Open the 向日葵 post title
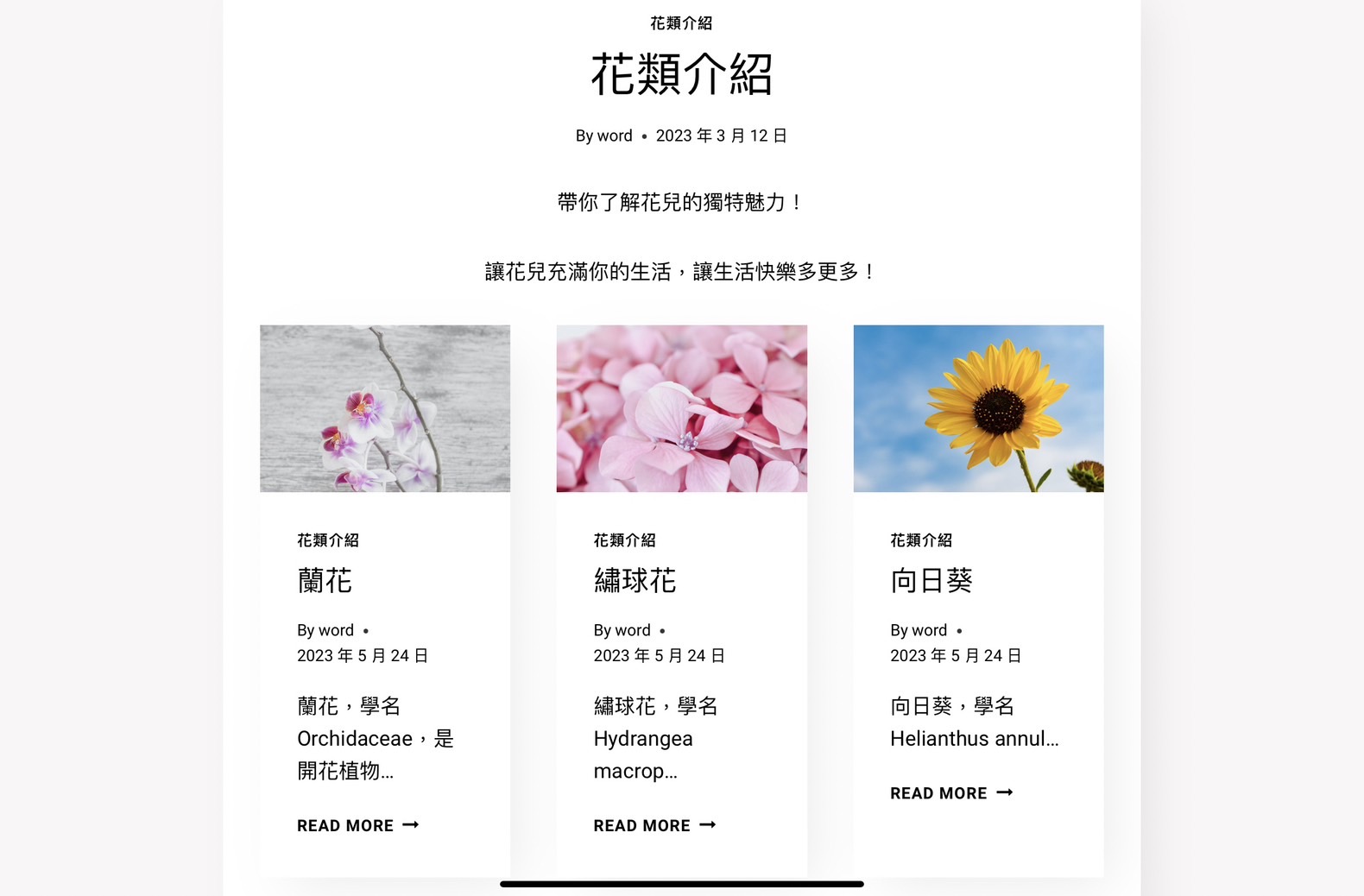Screen dimensions: 1364x896 pos(931,581)
